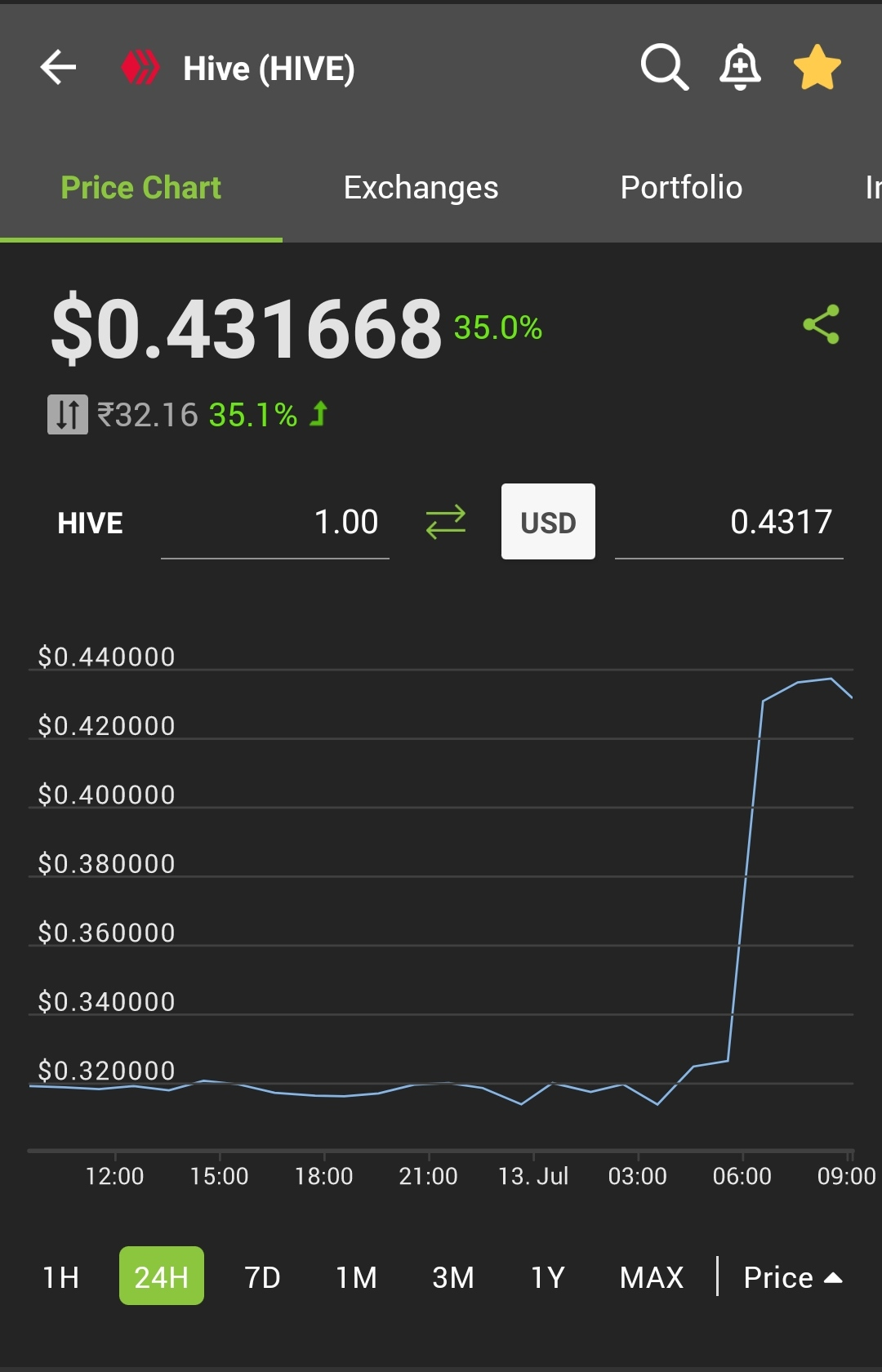Image resolution: width=882 pixels, height=1372 pixels.
Task: Select the 1Y chart range
Action: click(x=548, y=1277)
